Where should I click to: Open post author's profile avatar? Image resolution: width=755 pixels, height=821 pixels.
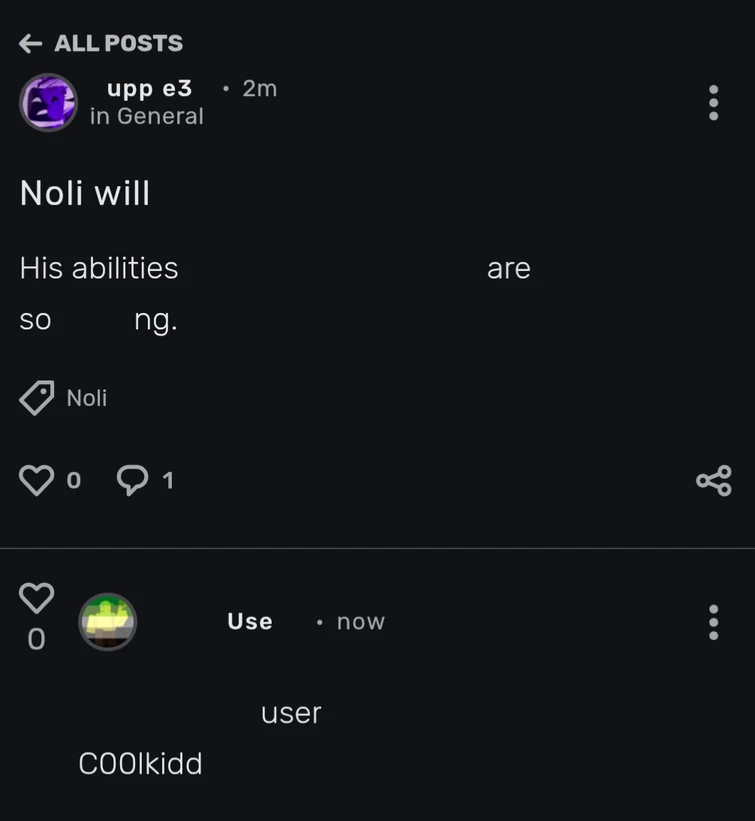(x=48, y=103)
